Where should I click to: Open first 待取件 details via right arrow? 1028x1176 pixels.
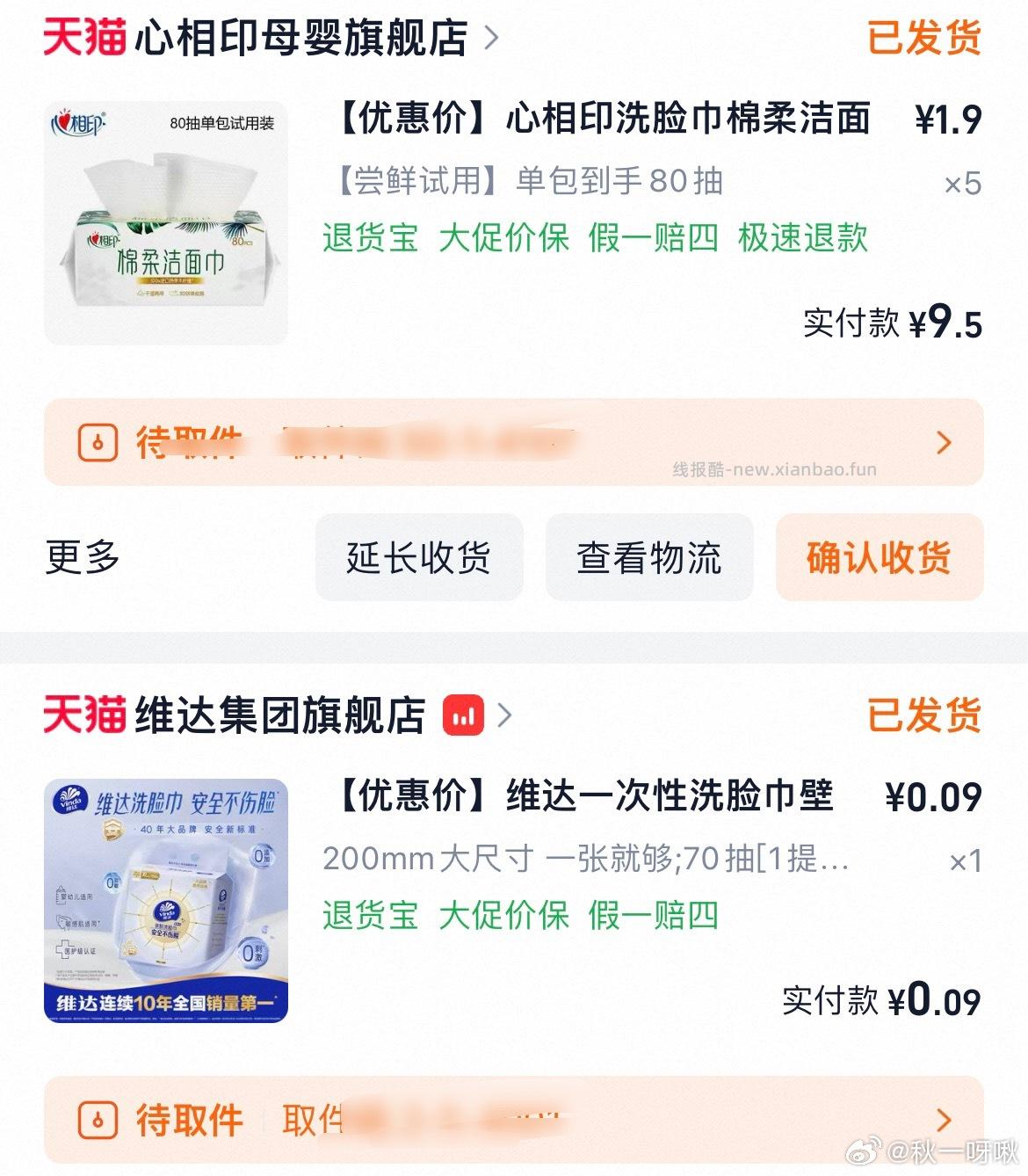pos(945,444)
